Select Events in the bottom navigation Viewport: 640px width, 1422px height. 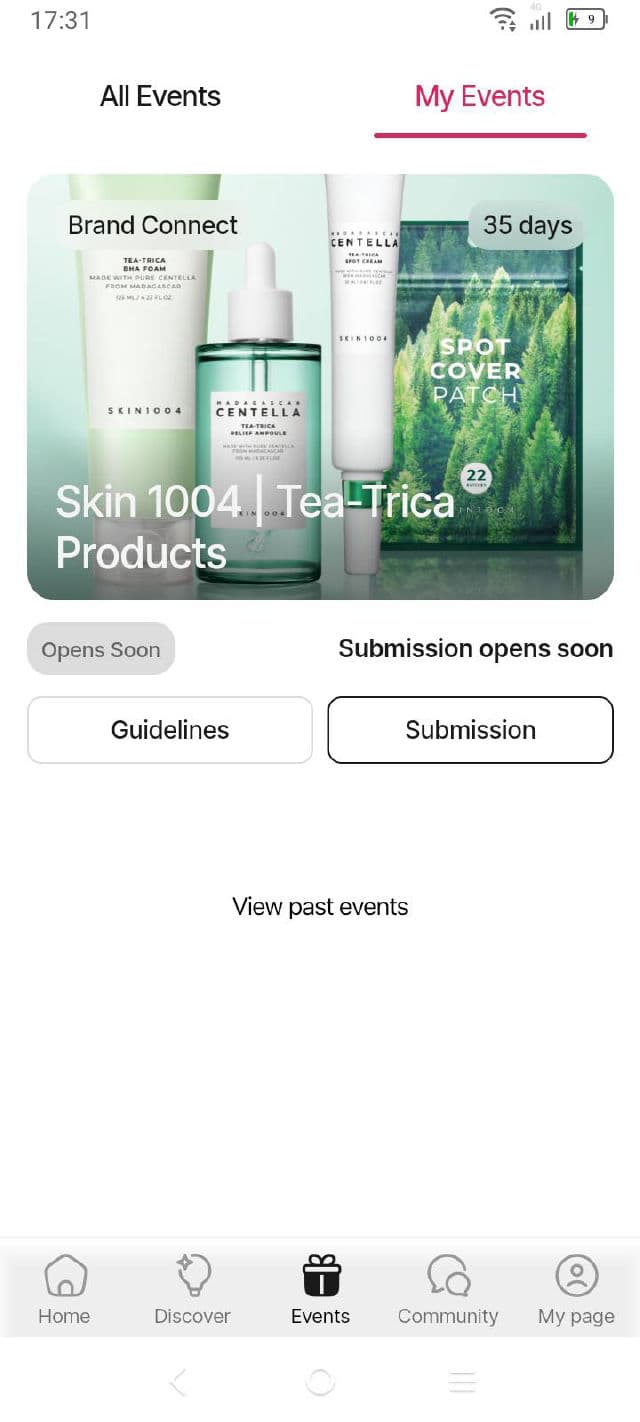point(320,1290)
